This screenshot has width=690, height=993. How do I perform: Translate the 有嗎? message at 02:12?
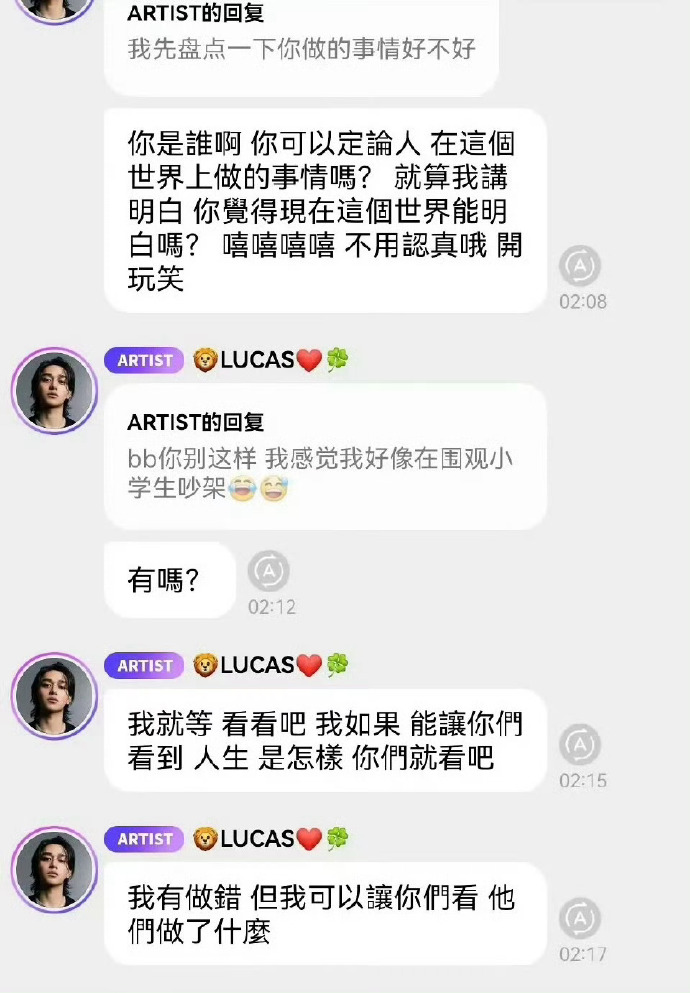point(268,572)
